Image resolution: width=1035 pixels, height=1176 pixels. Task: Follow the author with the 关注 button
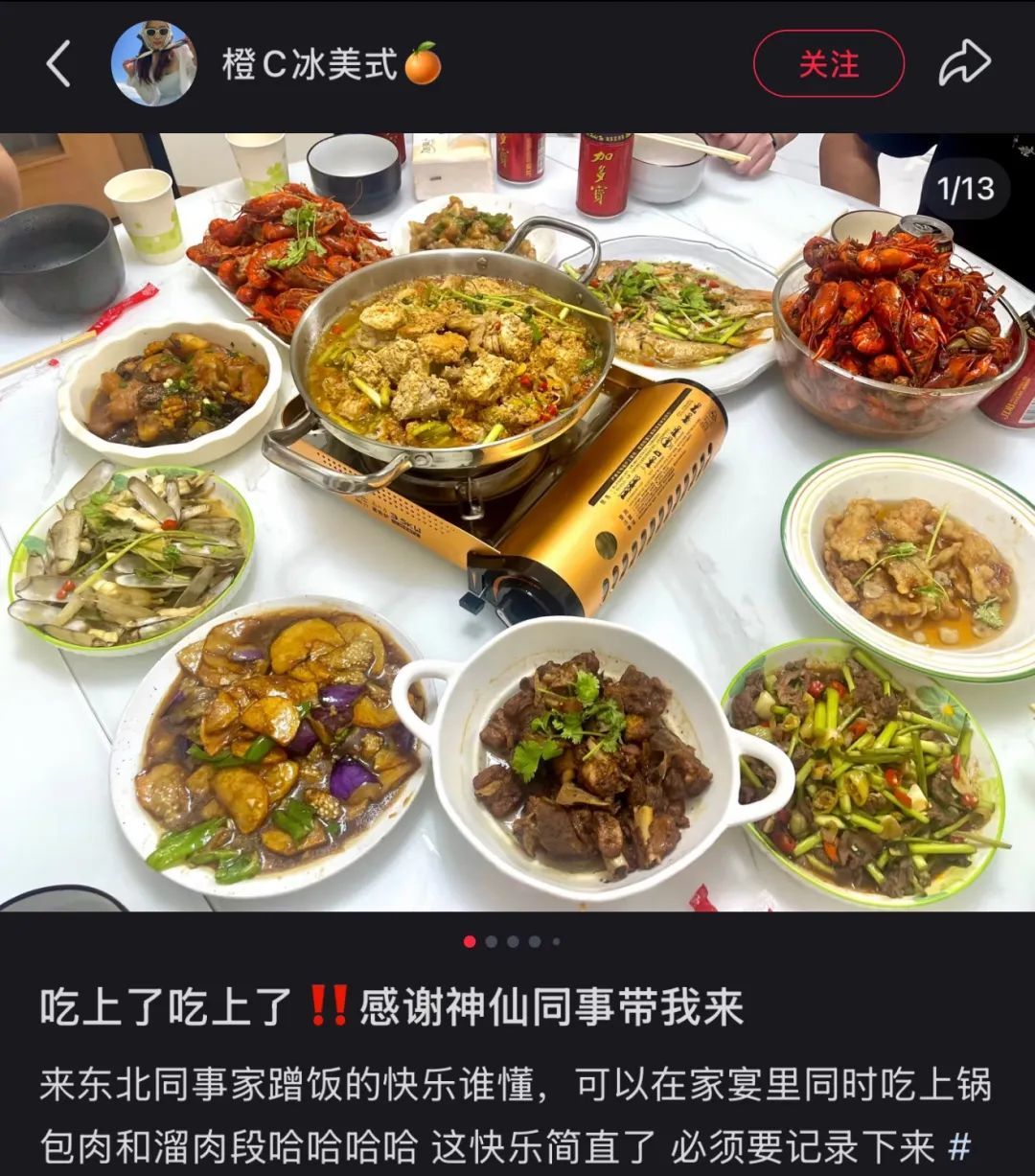point(828,64)
